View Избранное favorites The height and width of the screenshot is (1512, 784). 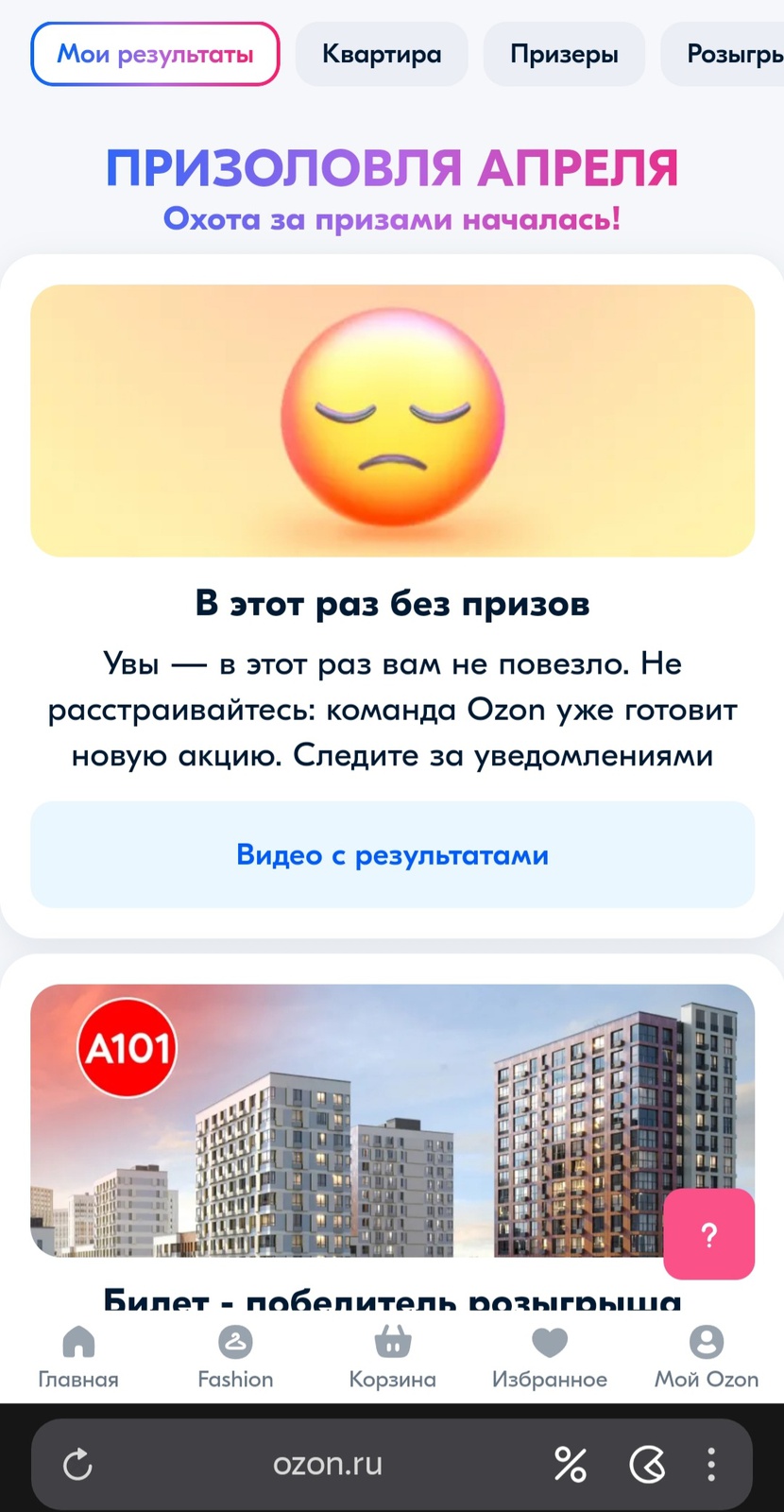click(549, 1358)
